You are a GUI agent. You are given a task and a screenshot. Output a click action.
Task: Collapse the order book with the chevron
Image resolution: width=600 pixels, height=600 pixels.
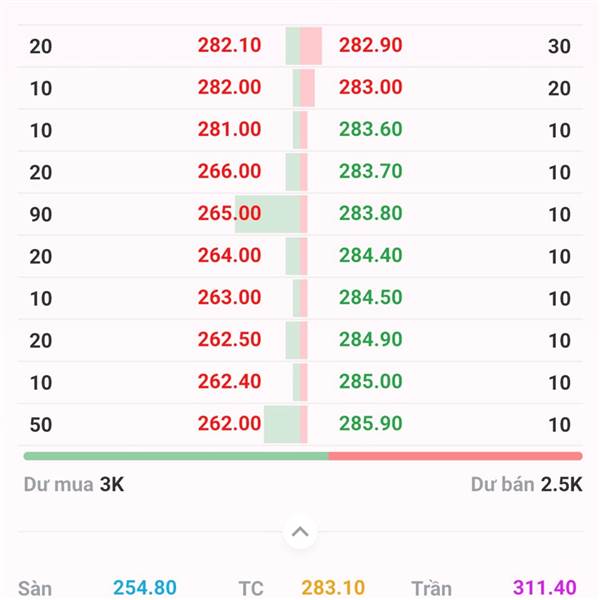coord(300,532)
